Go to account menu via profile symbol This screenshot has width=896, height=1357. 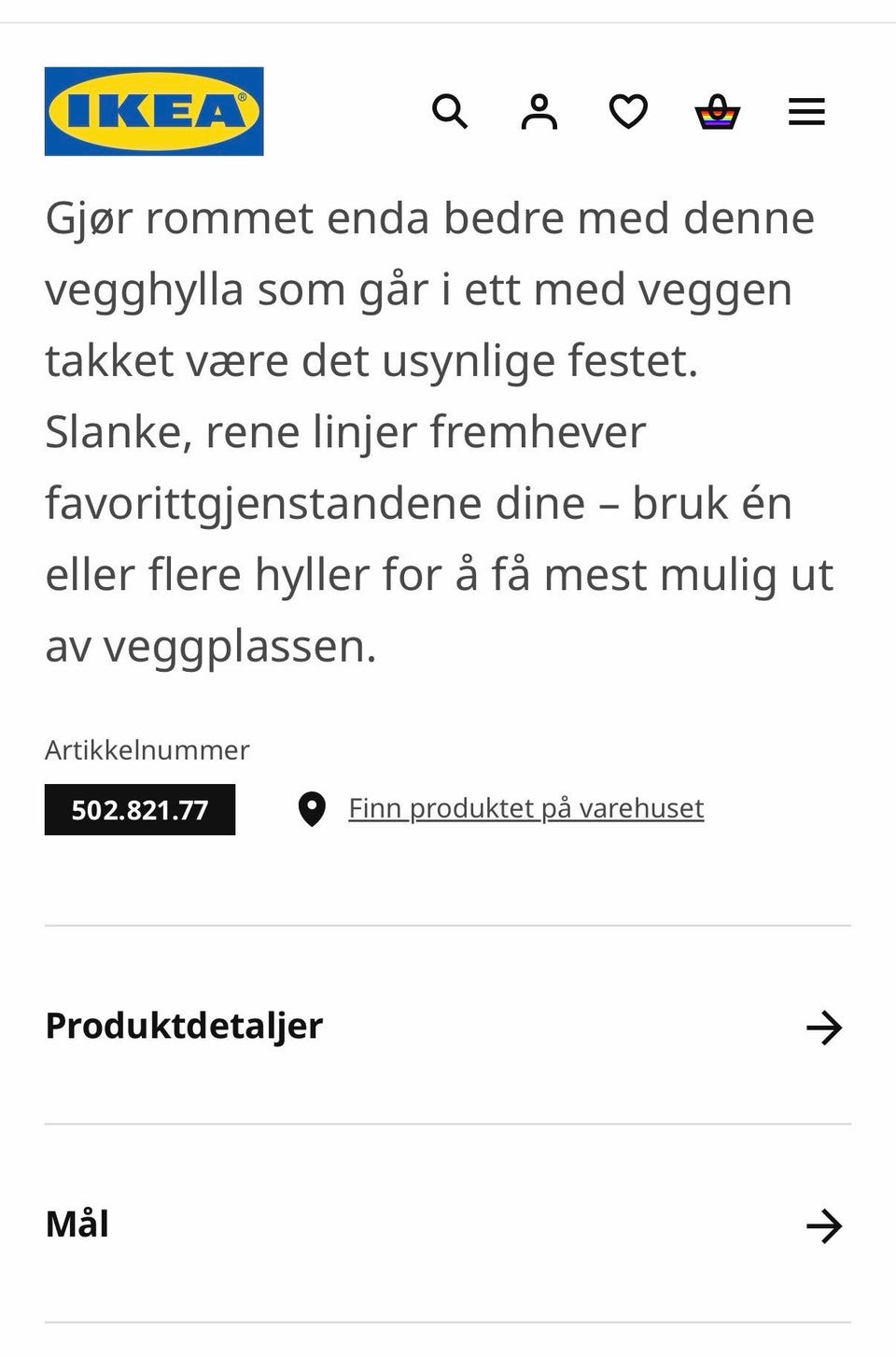click(x=539, y=112)
